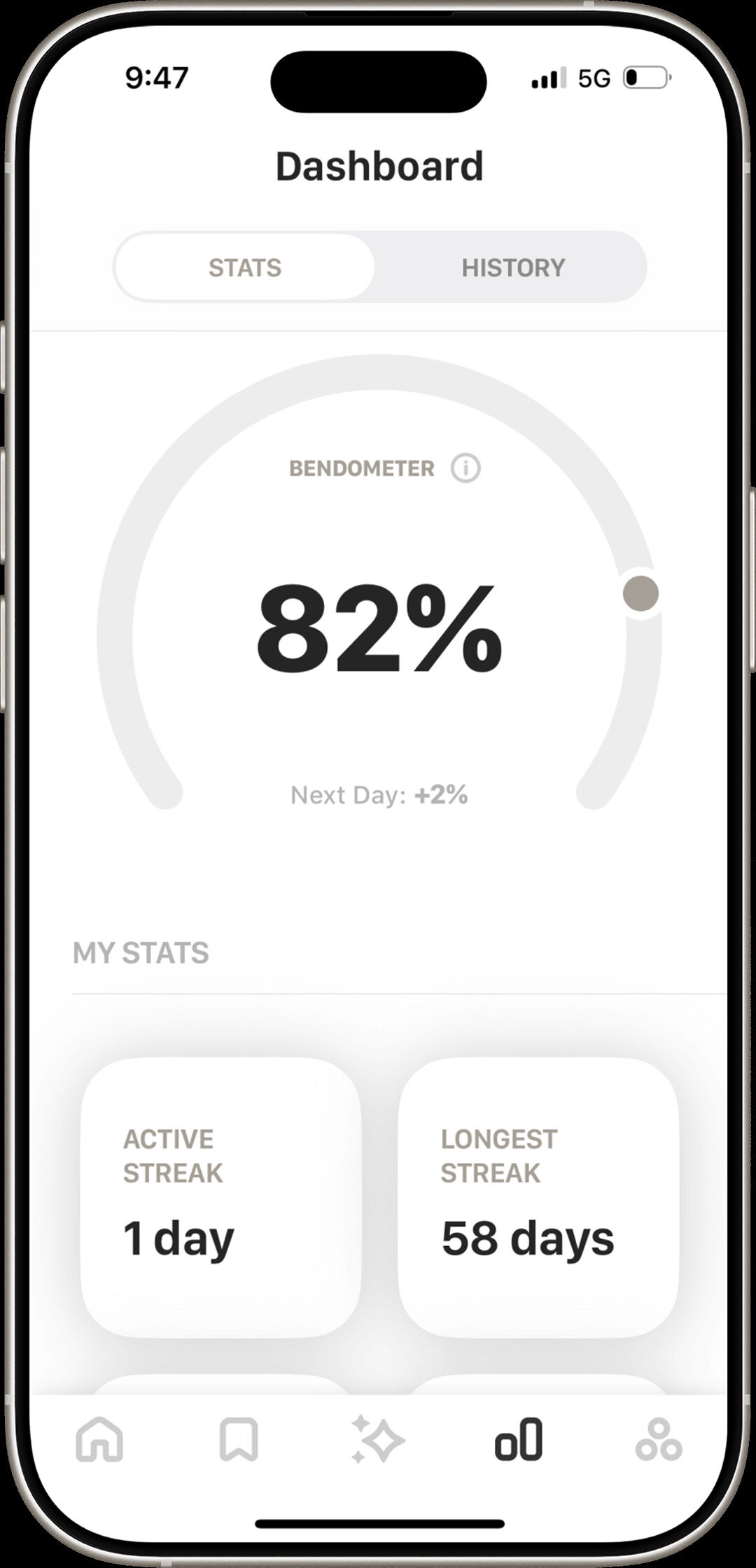Open the bookmarks tab
The image size is (756, 1568).
tap(239, 1441)
